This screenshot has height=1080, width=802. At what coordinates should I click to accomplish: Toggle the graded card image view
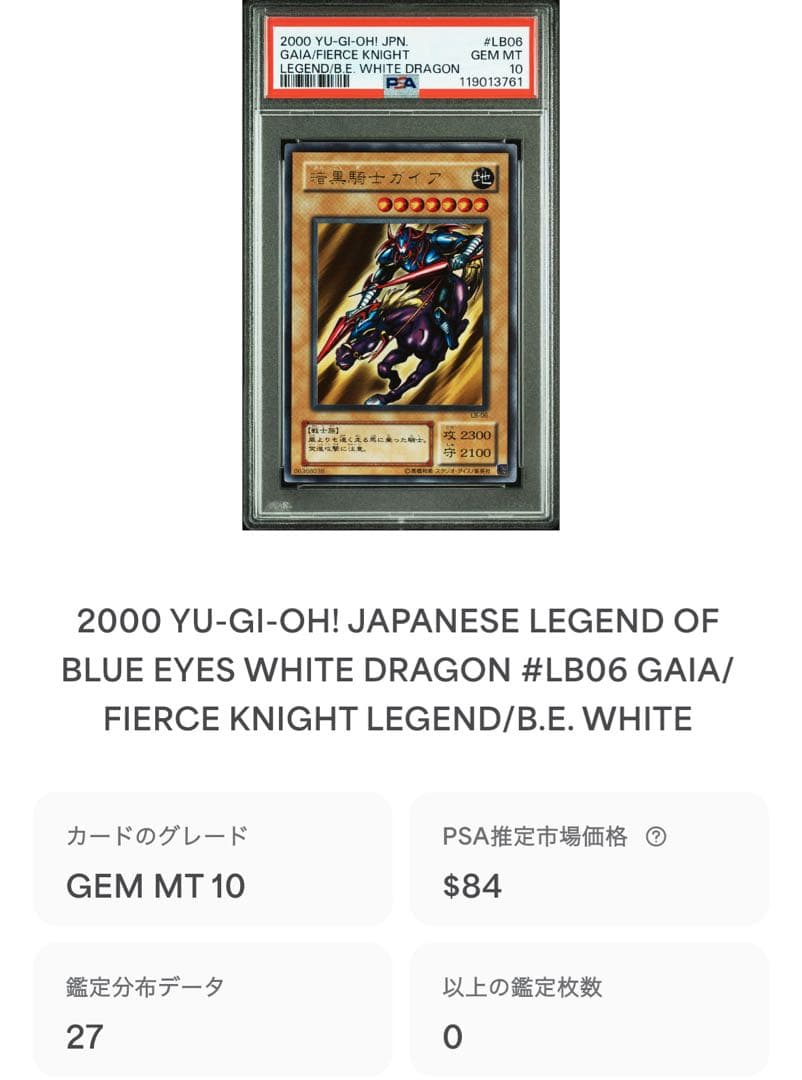click(x=400, y=268)
